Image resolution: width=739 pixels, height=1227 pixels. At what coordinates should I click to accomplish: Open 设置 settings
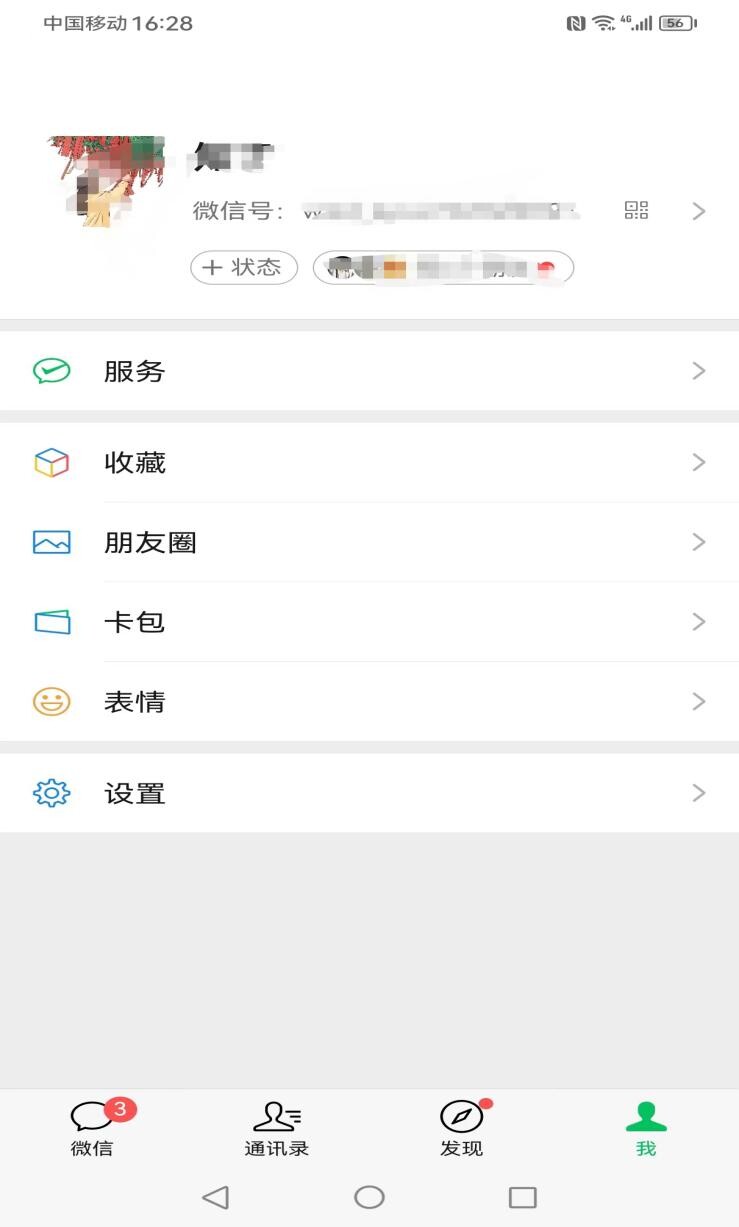coord(369,793)
